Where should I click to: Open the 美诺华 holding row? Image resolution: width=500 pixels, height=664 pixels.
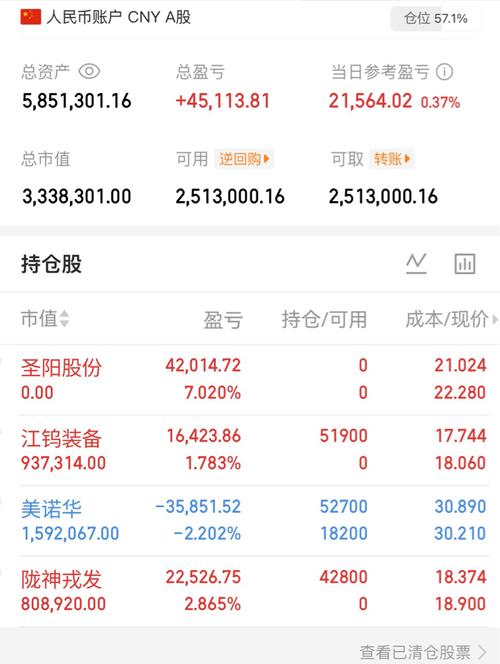[x=254, y=521]
